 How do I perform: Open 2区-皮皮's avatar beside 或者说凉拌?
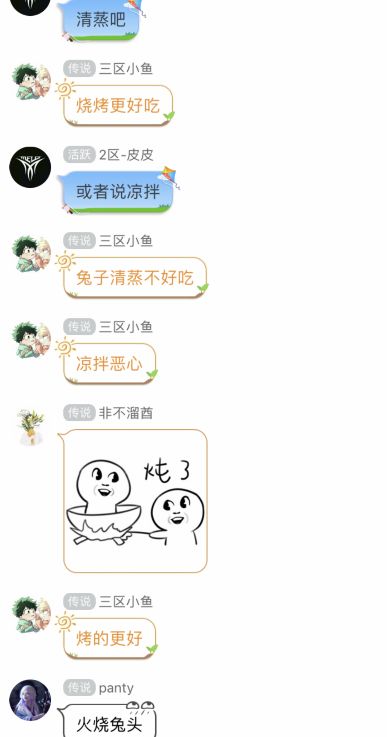click(30, 167)
